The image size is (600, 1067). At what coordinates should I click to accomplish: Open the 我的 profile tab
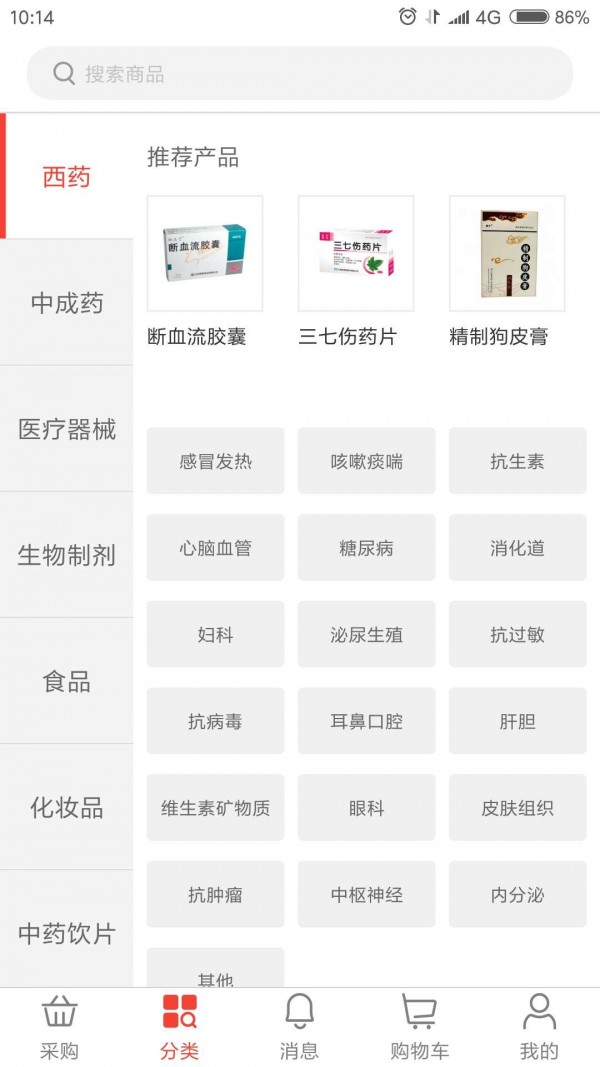(539, 1027)
